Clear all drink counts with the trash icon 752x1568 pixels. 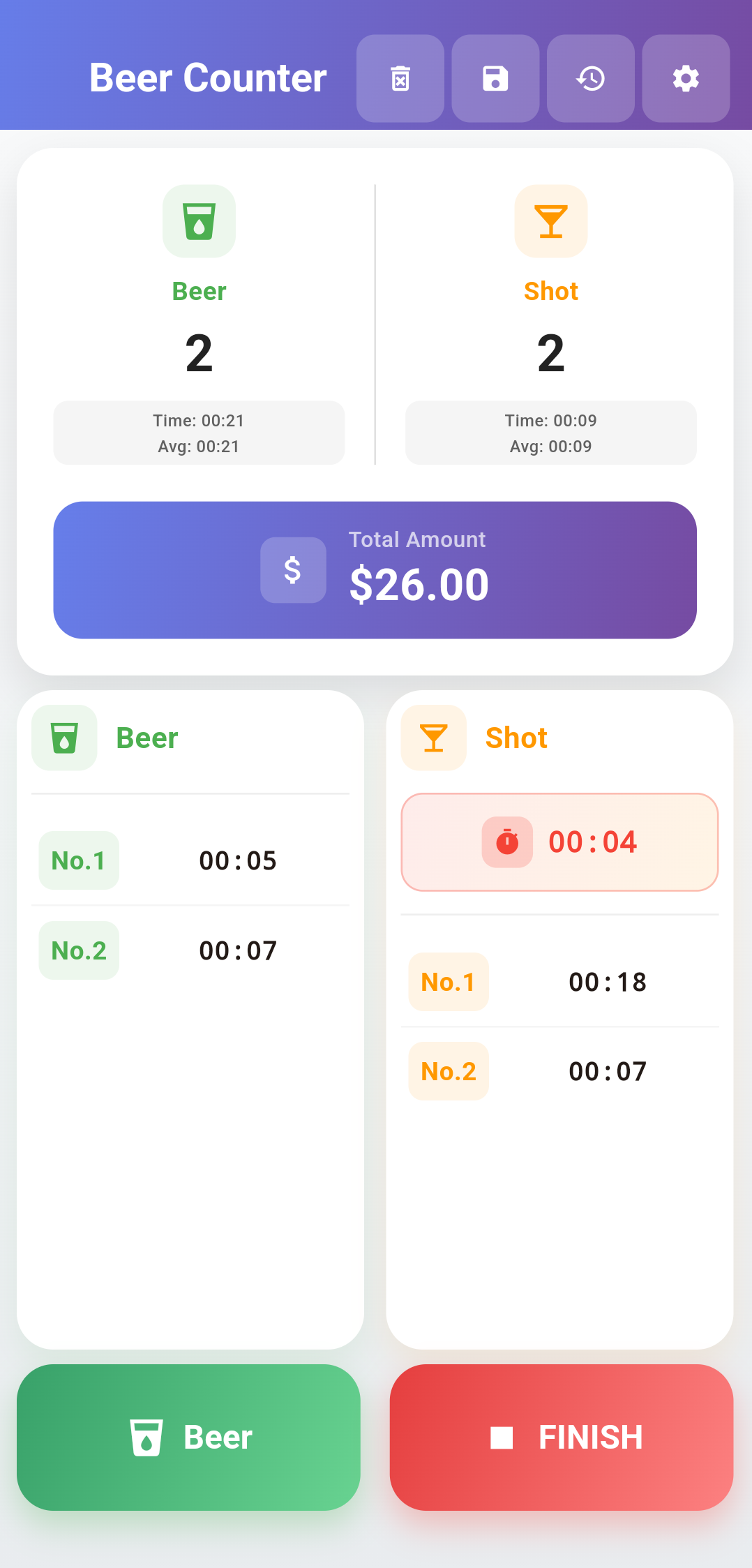coord(400,78)
